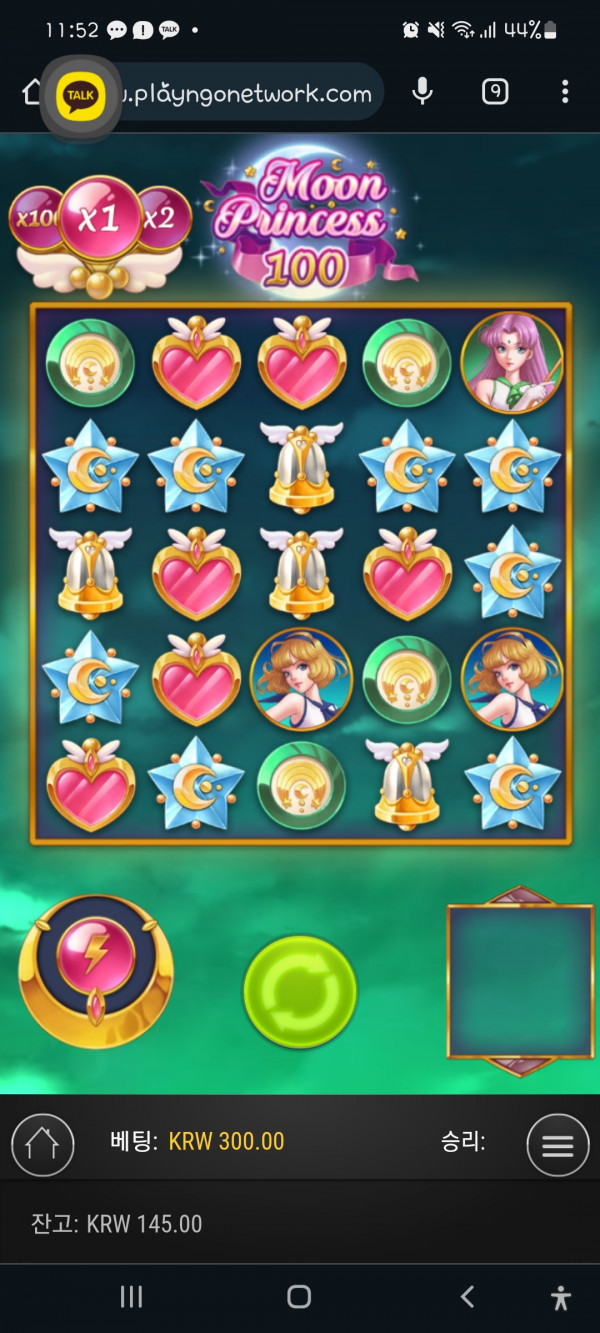The image size is (600, 1333).
Task: Open the browser tab switcher
Action: pyautogui.click(x=495, y=93)
